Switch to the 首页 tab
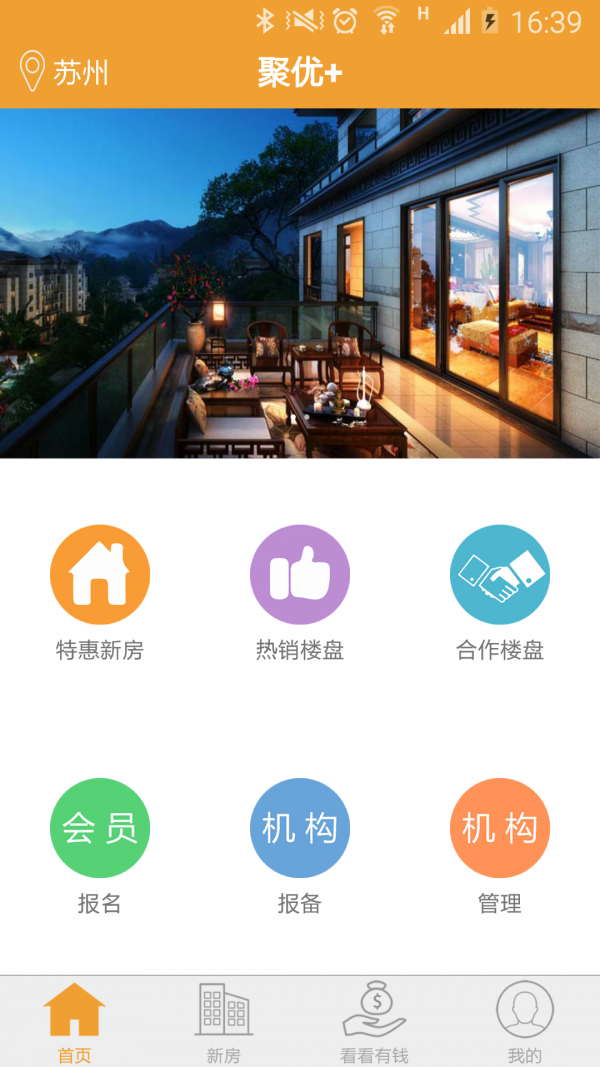Screen dimensions: 600x1067 point(74,1022)
